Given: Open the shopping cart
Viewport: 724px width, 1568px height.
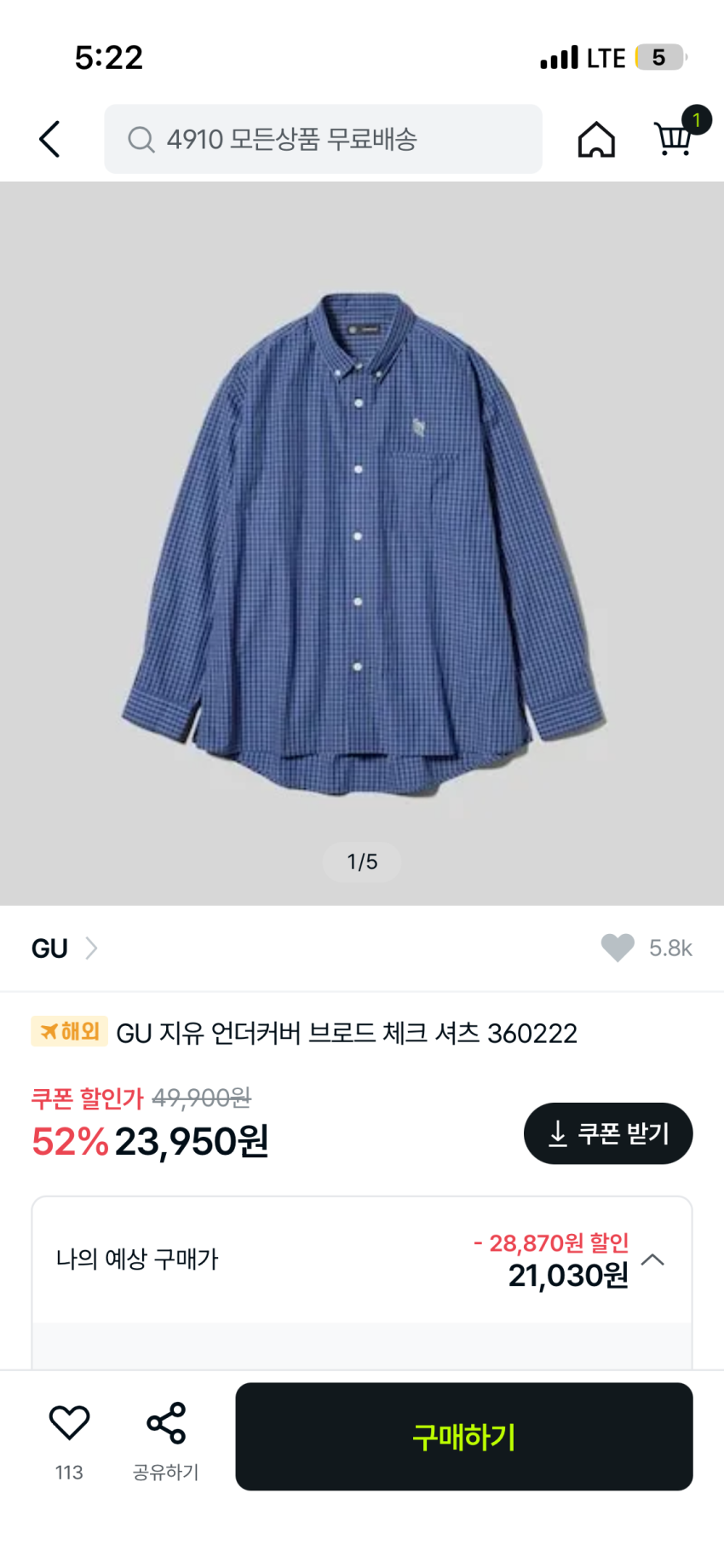Looking at the screenshot, I should [674, 137].
